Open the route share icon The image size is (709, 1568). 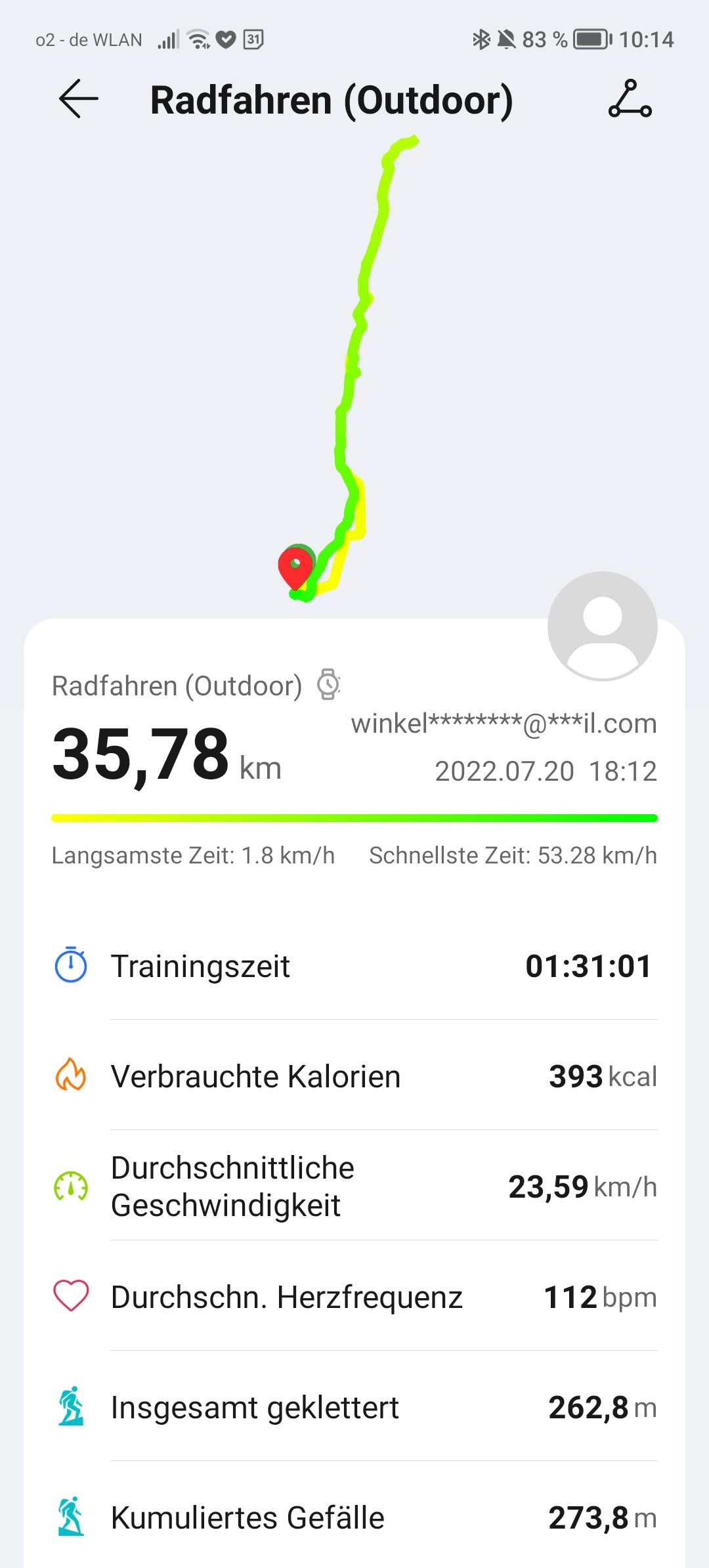(630, 99)
